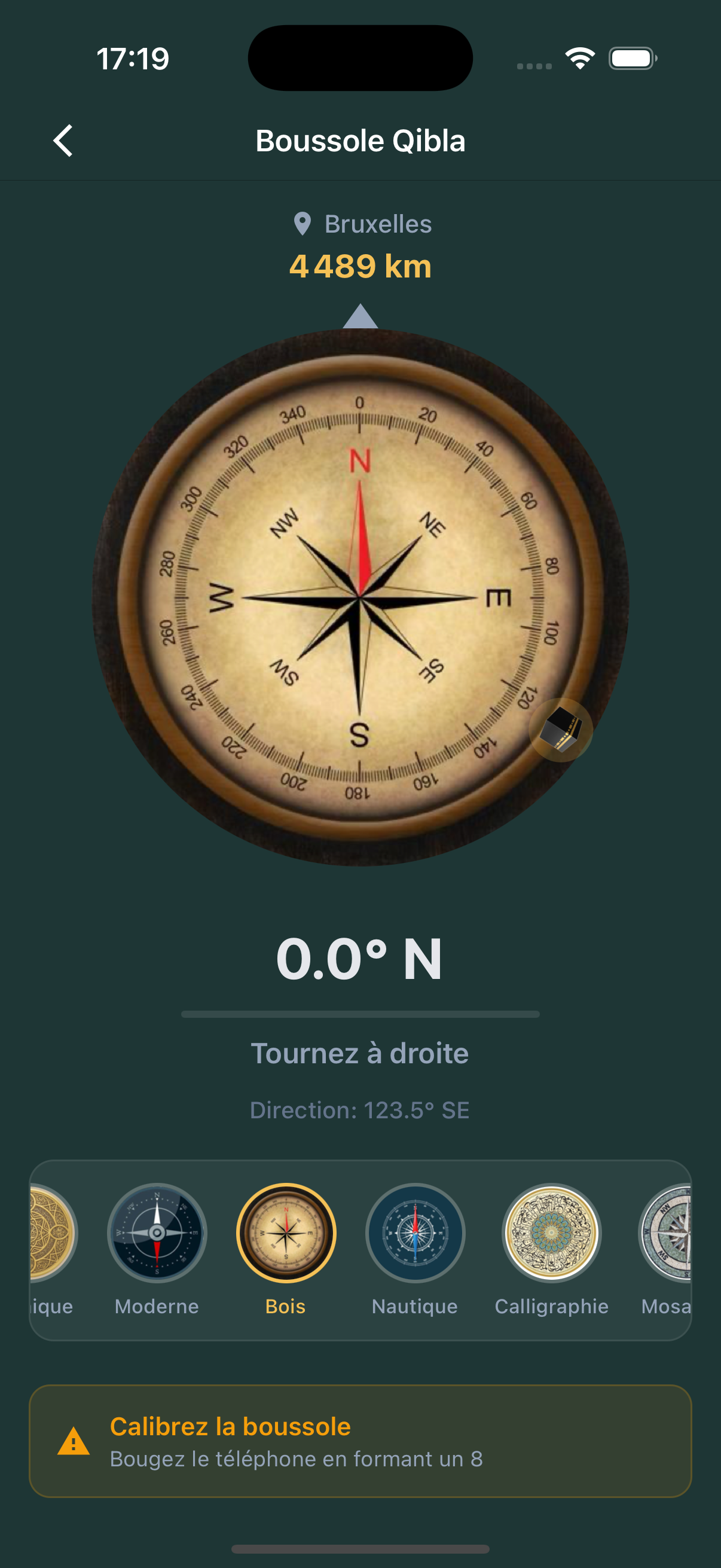The height and width of the screenshot is (1568, 721).
Task: Tap the gray arrow pointer above the compass
Action: pyautogui.click(x=360, y=315)
